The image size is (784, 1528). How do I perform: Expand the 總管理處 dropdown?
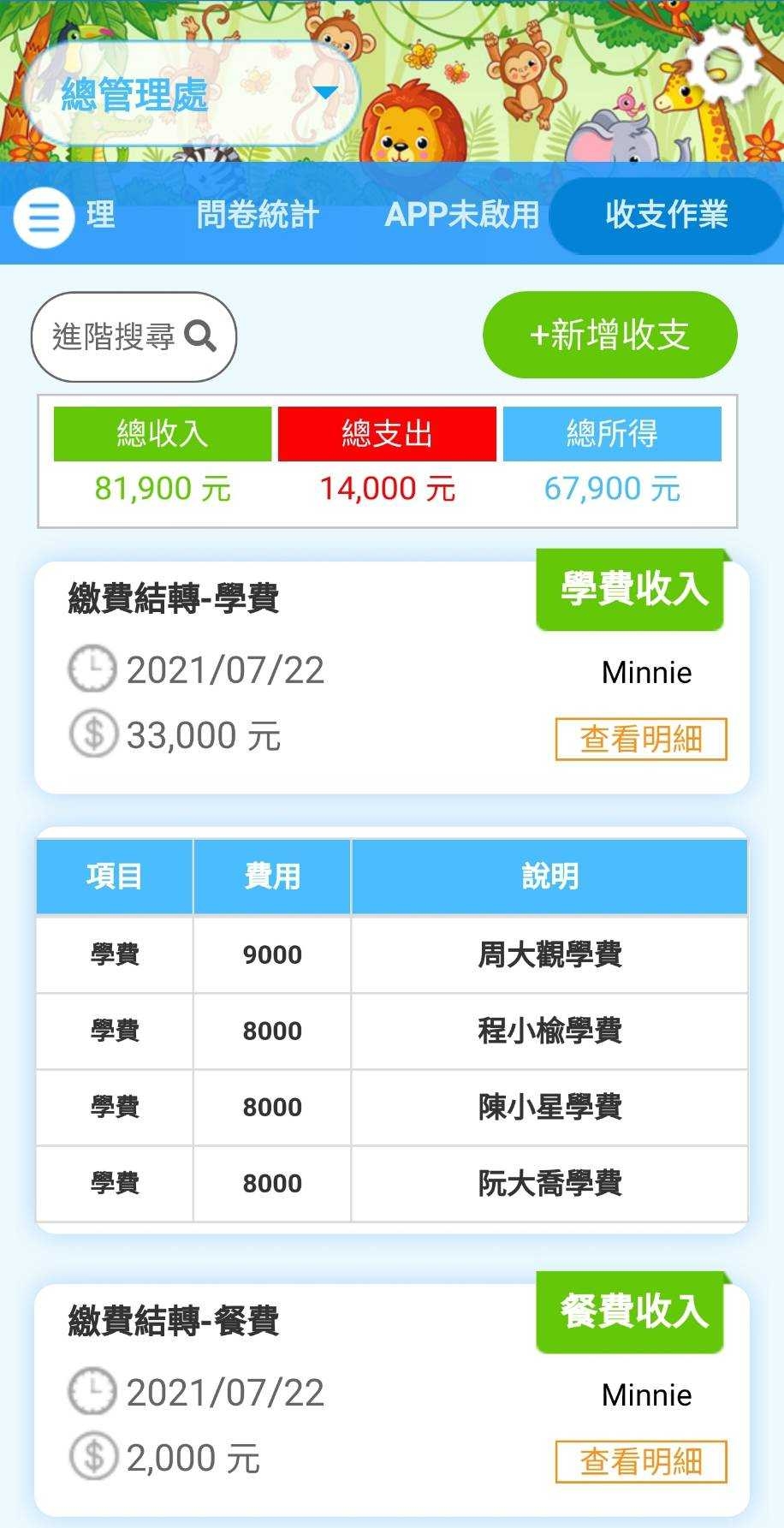(190, 93)
